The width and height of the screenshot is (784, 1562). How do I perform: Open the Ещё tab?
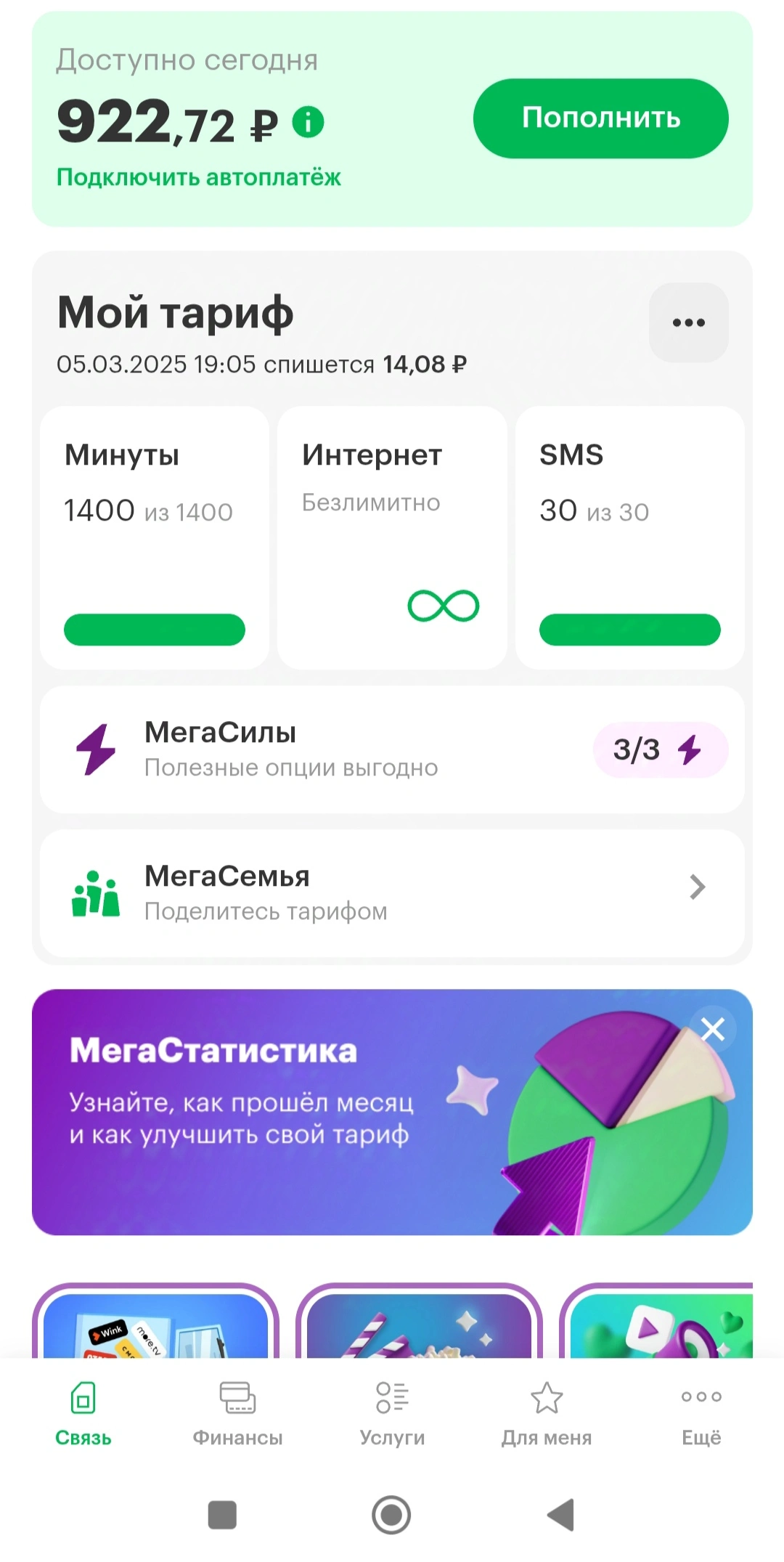pos(701,1414)
